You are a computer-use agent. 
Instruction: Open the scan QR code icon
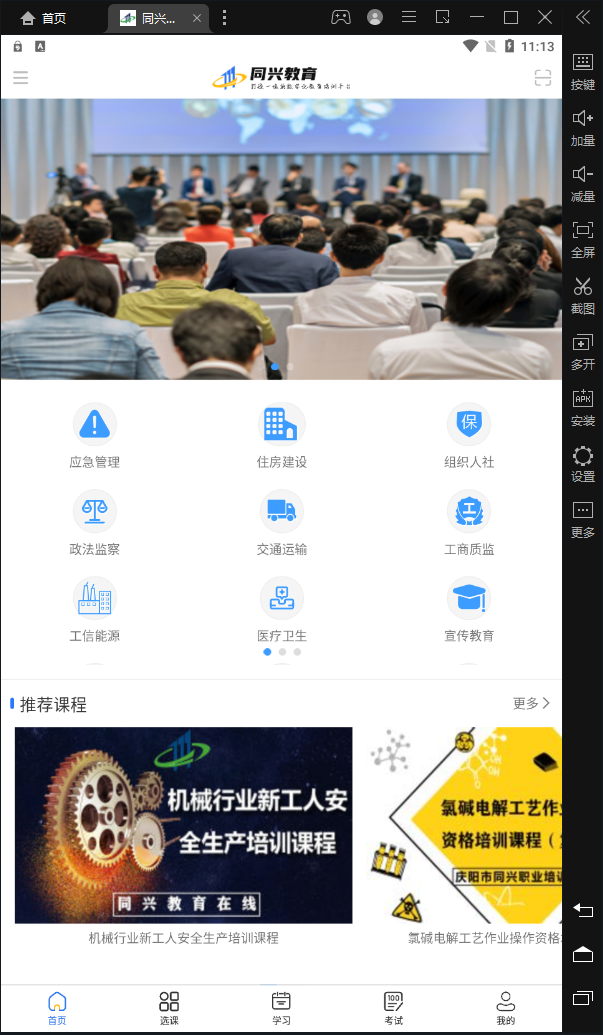(x=543, y=78)
